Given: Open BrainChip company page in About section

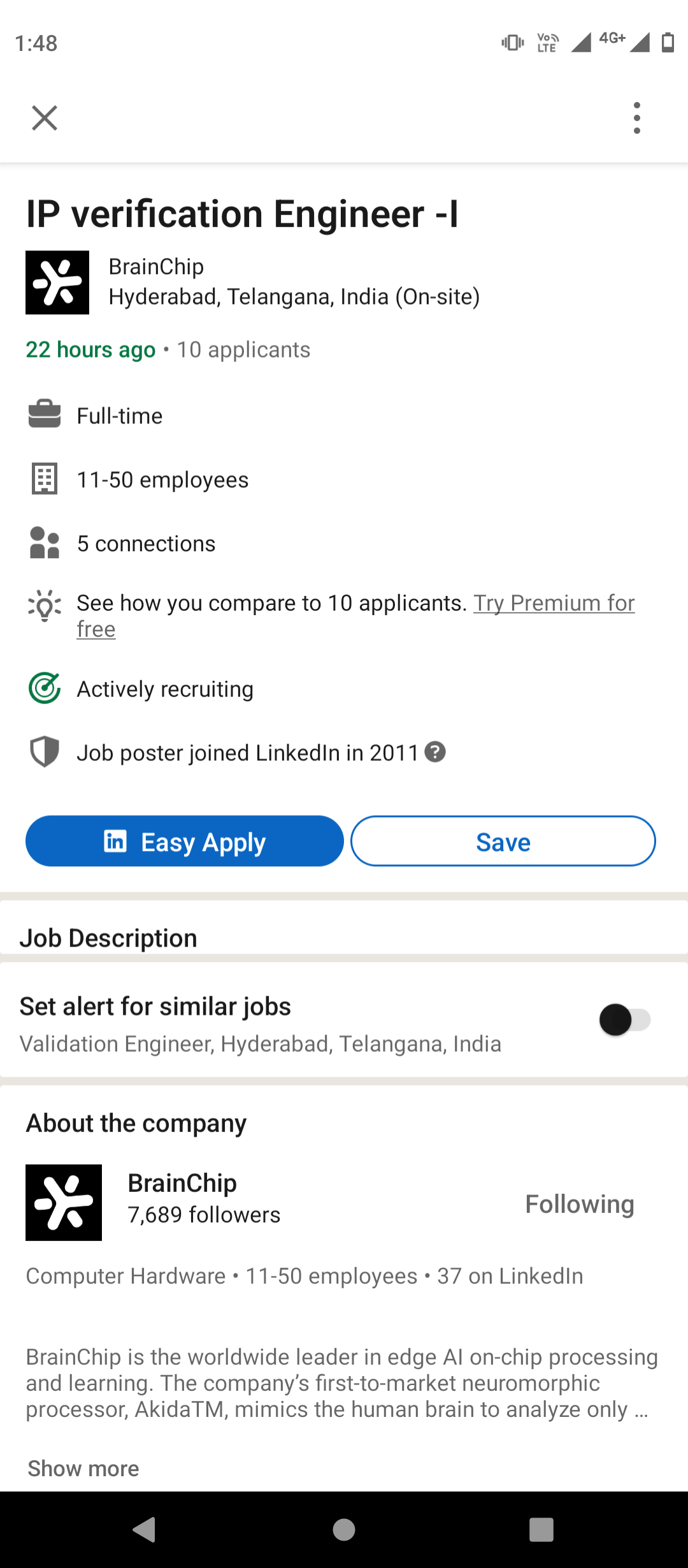Looking at the screenshot, I should [182, 1183].
